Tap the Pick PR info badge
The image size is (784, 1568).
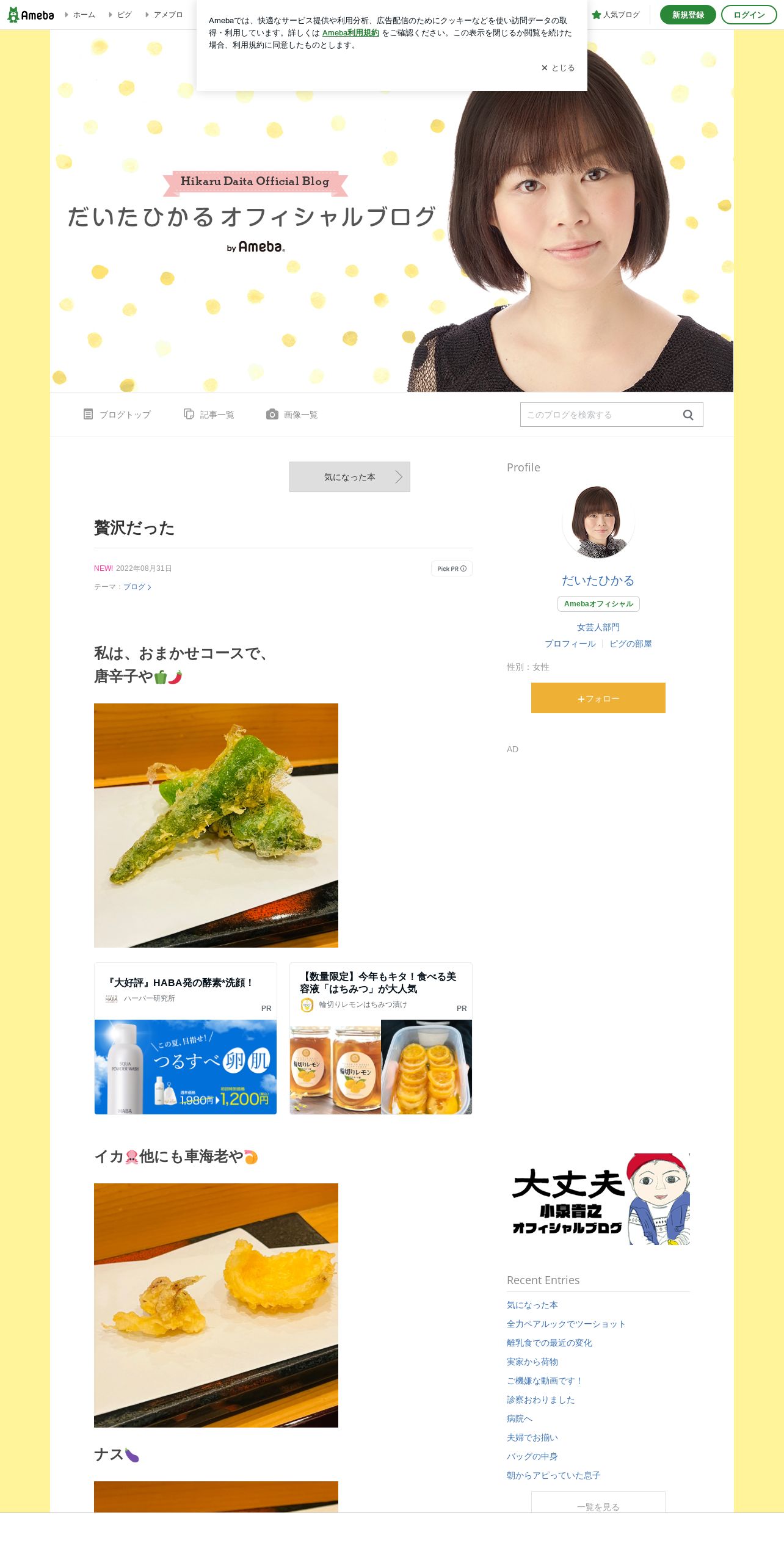[x=452, y=568]
